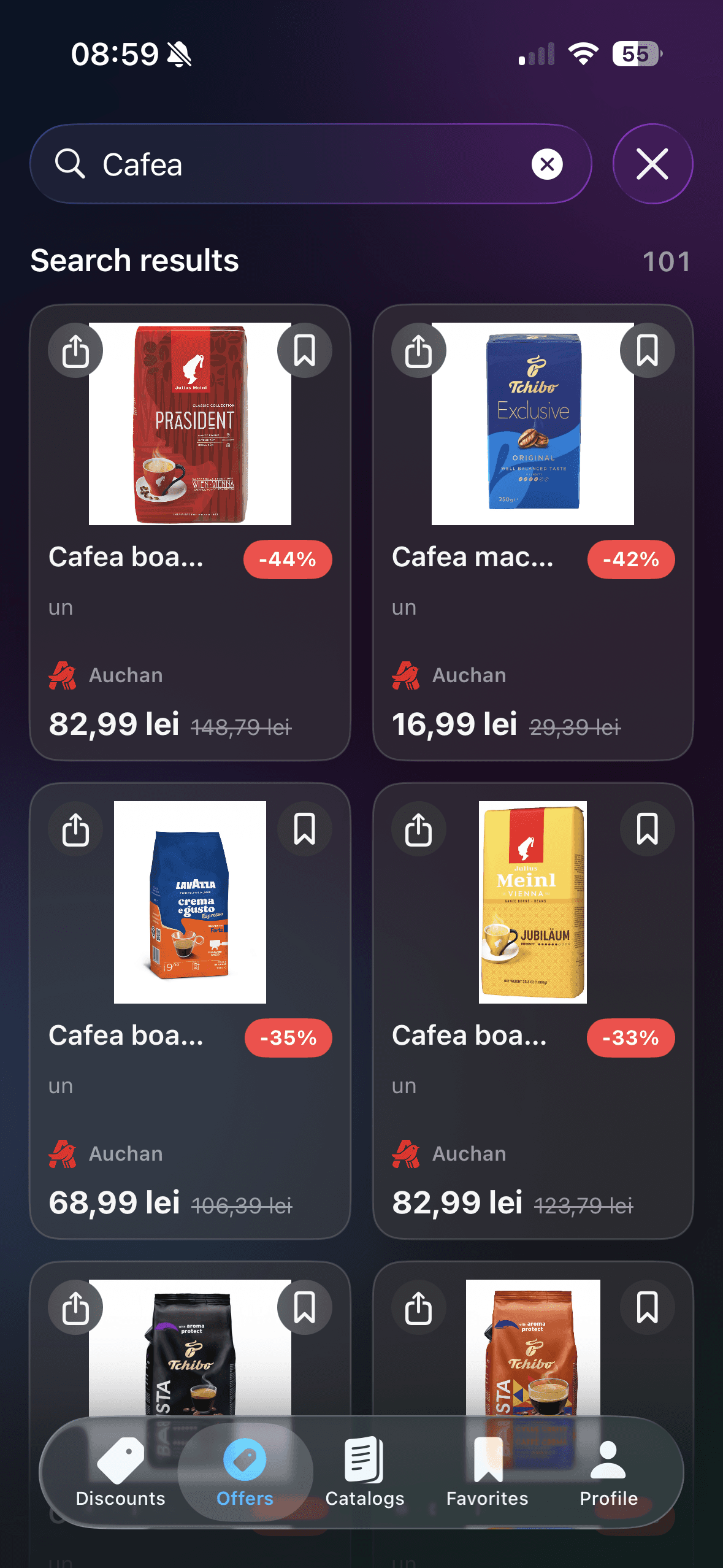Viewport: 723px width, 1568px height.
Task: Share the Lavazza Crema e Gusto product
Action: pos(75,829)
